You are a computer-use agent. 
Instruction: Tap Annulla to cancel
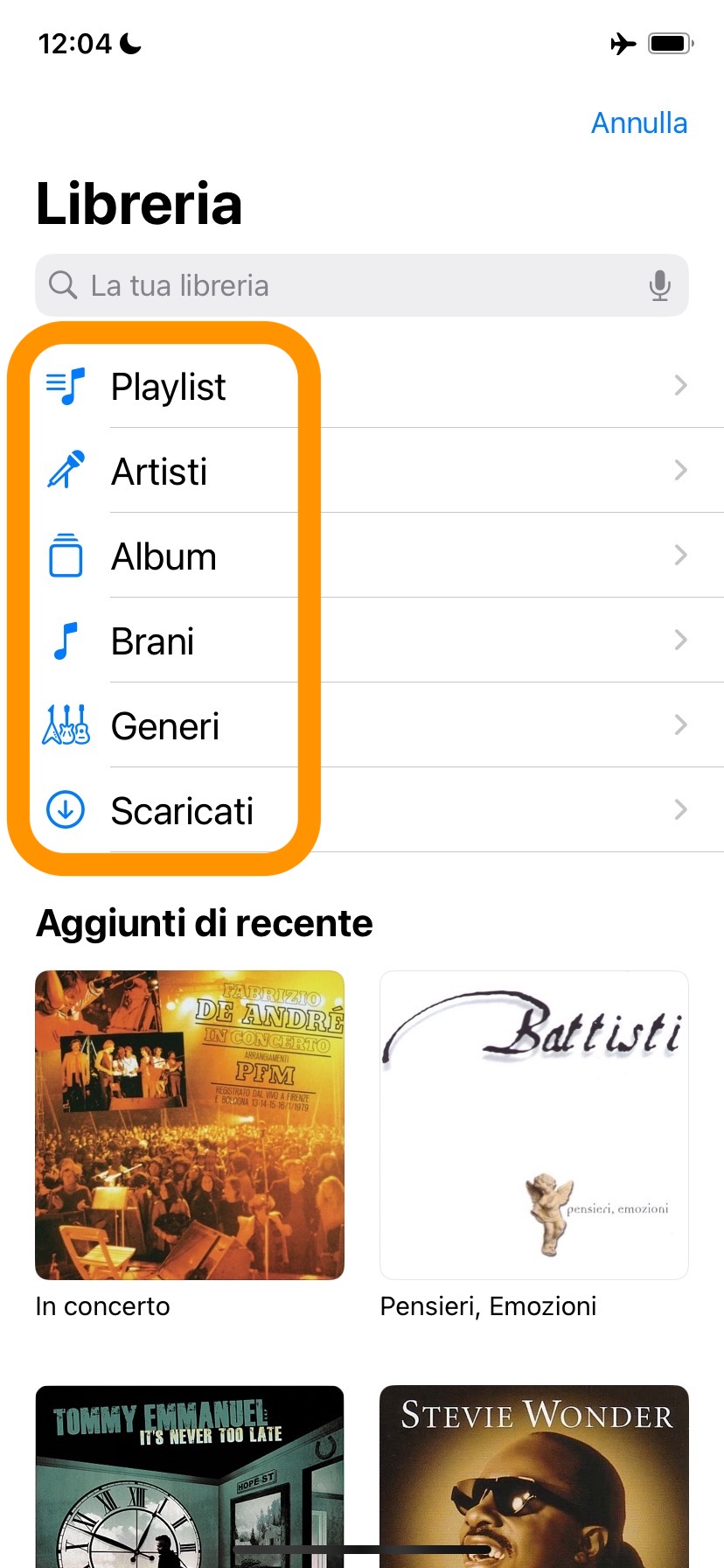click(x=638, y=123)
